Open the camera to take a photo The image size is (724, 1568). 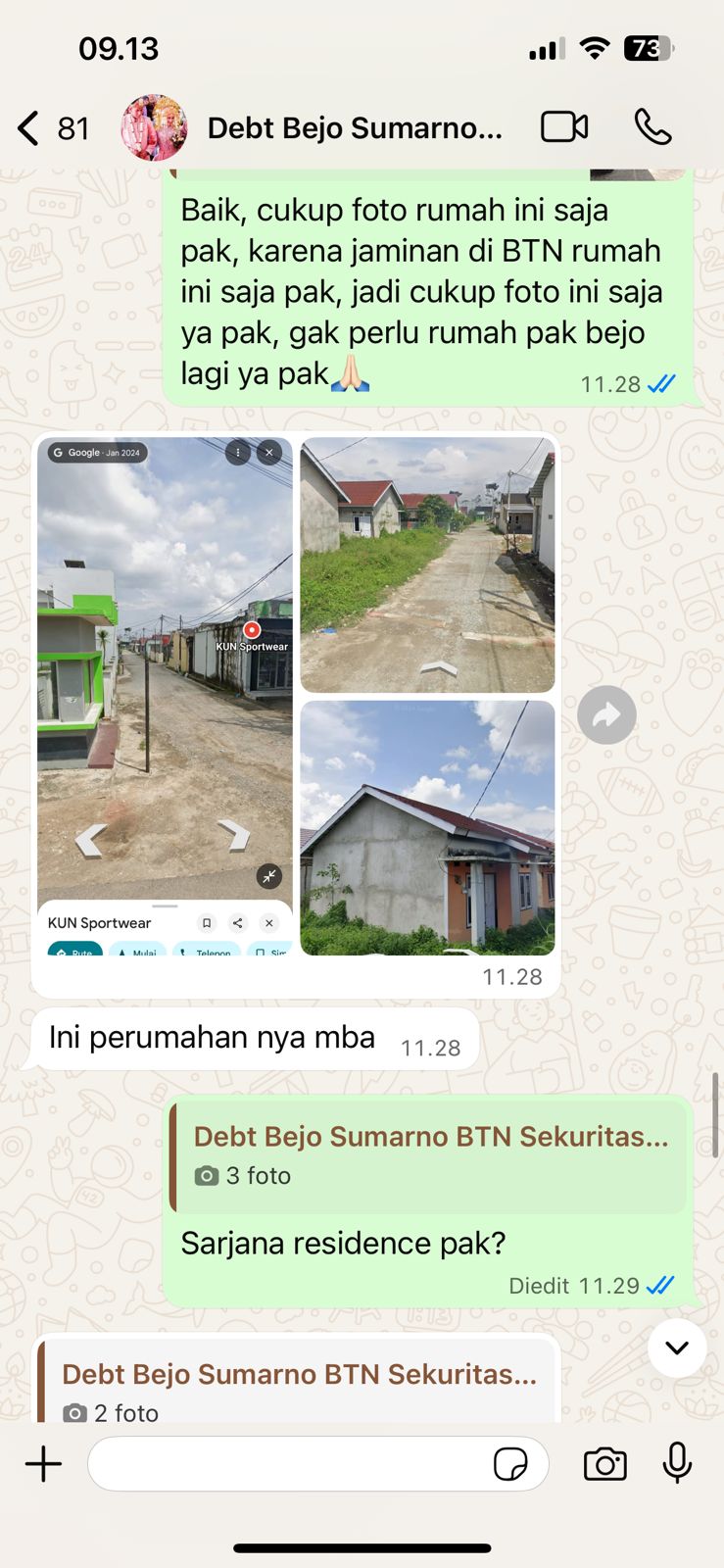pos(604,1464)
